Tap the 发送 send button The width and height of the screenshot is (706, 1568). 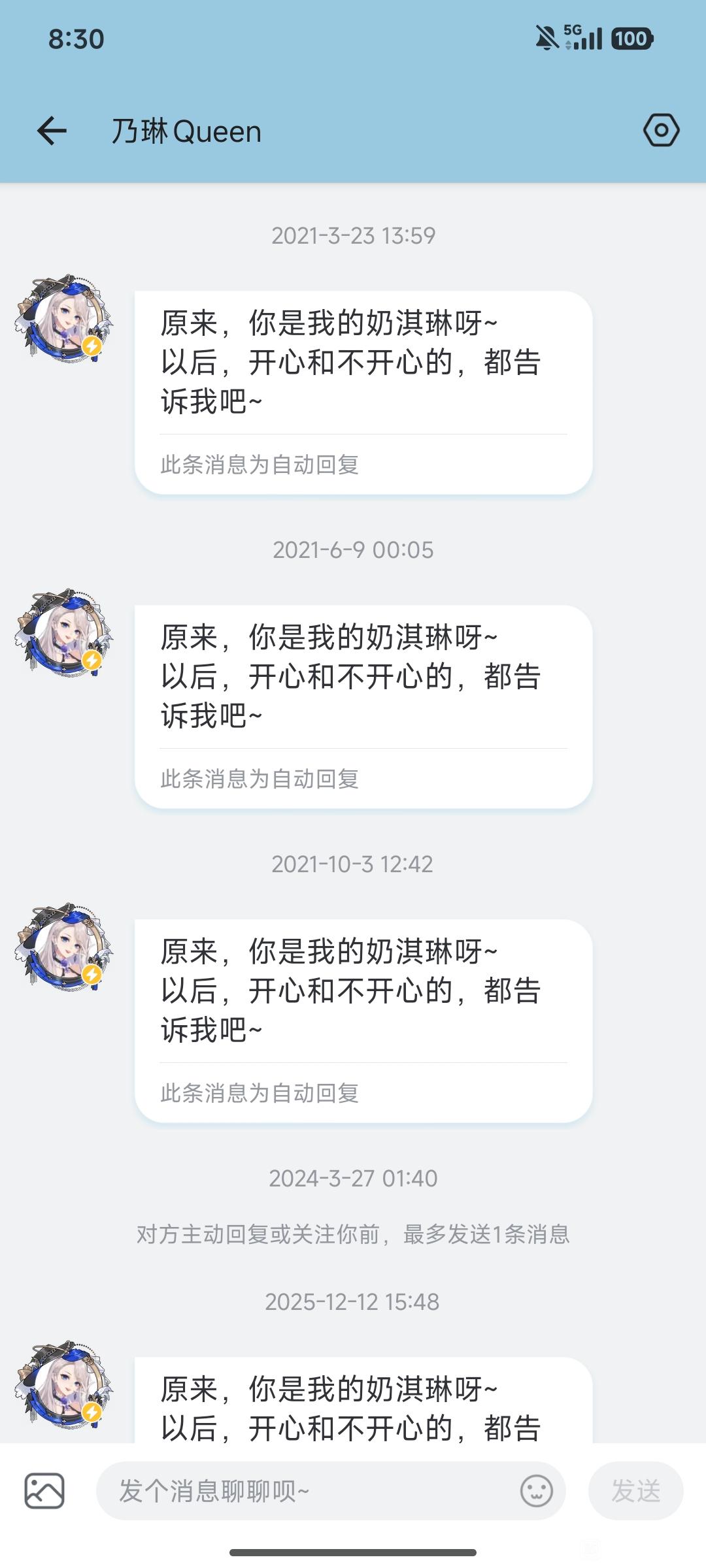coord(635,1491)
